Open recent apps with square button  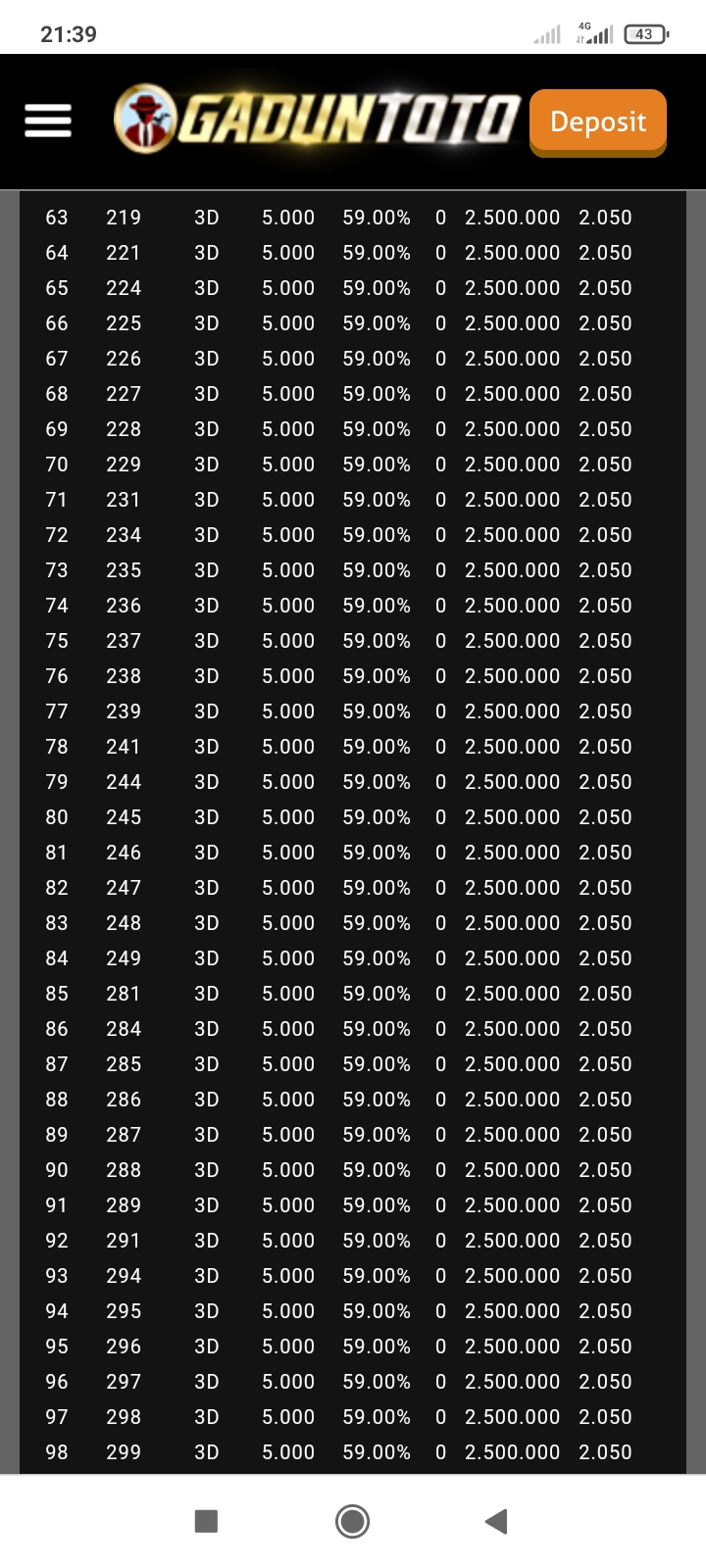tap(206, 1521)
